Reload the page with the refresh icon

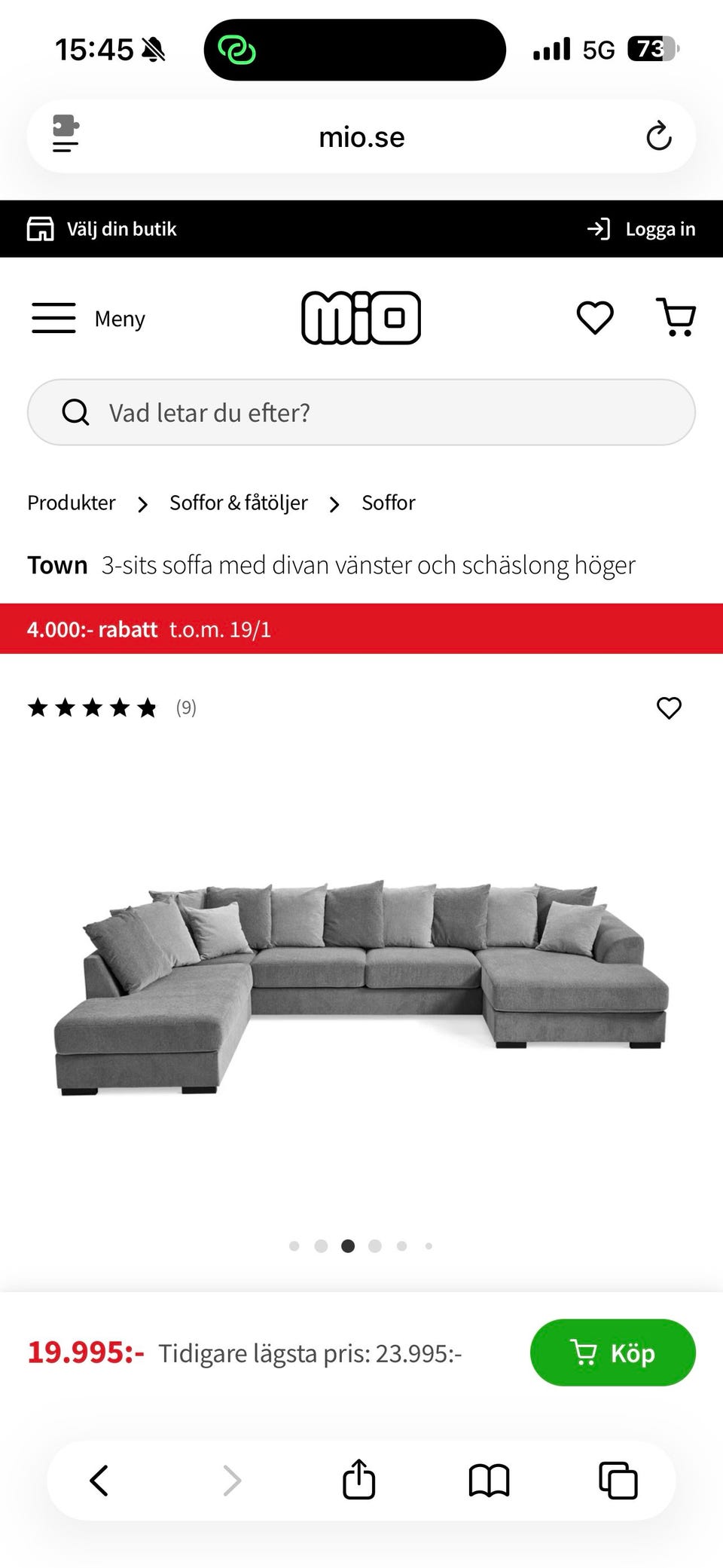(659, 136)
